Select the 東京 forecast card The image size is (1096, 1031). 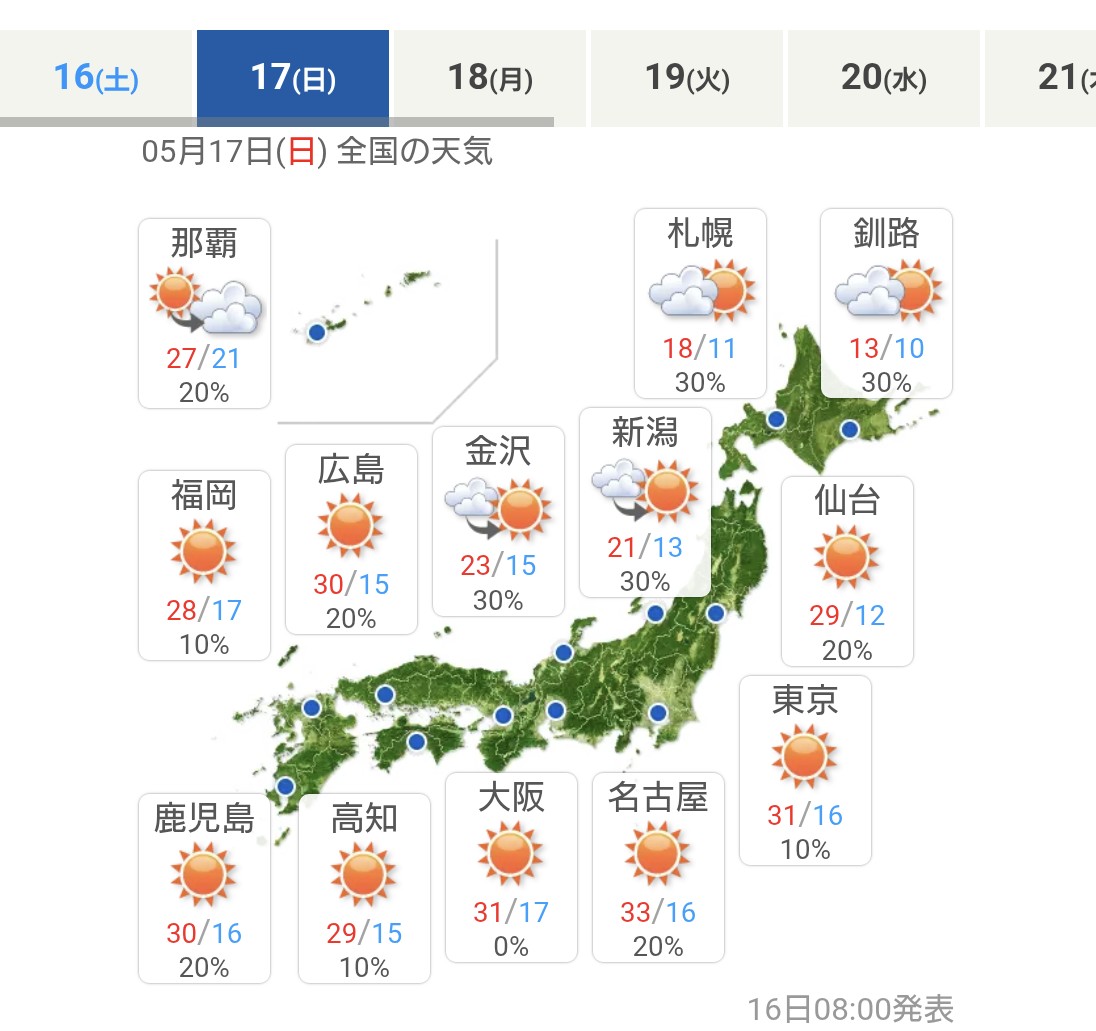(805, 770)
